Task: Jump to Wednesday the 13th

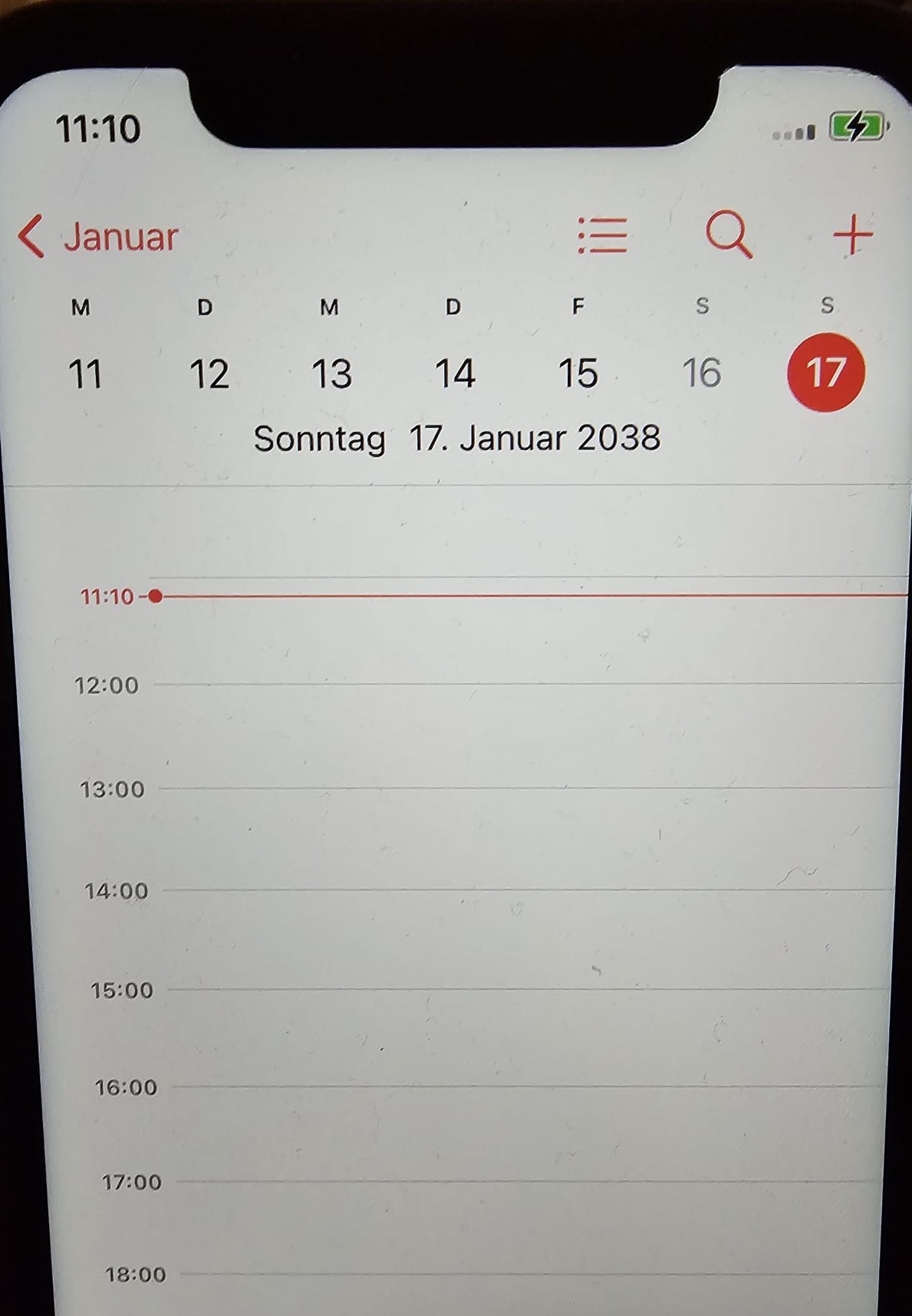Action: pos(331,374)
